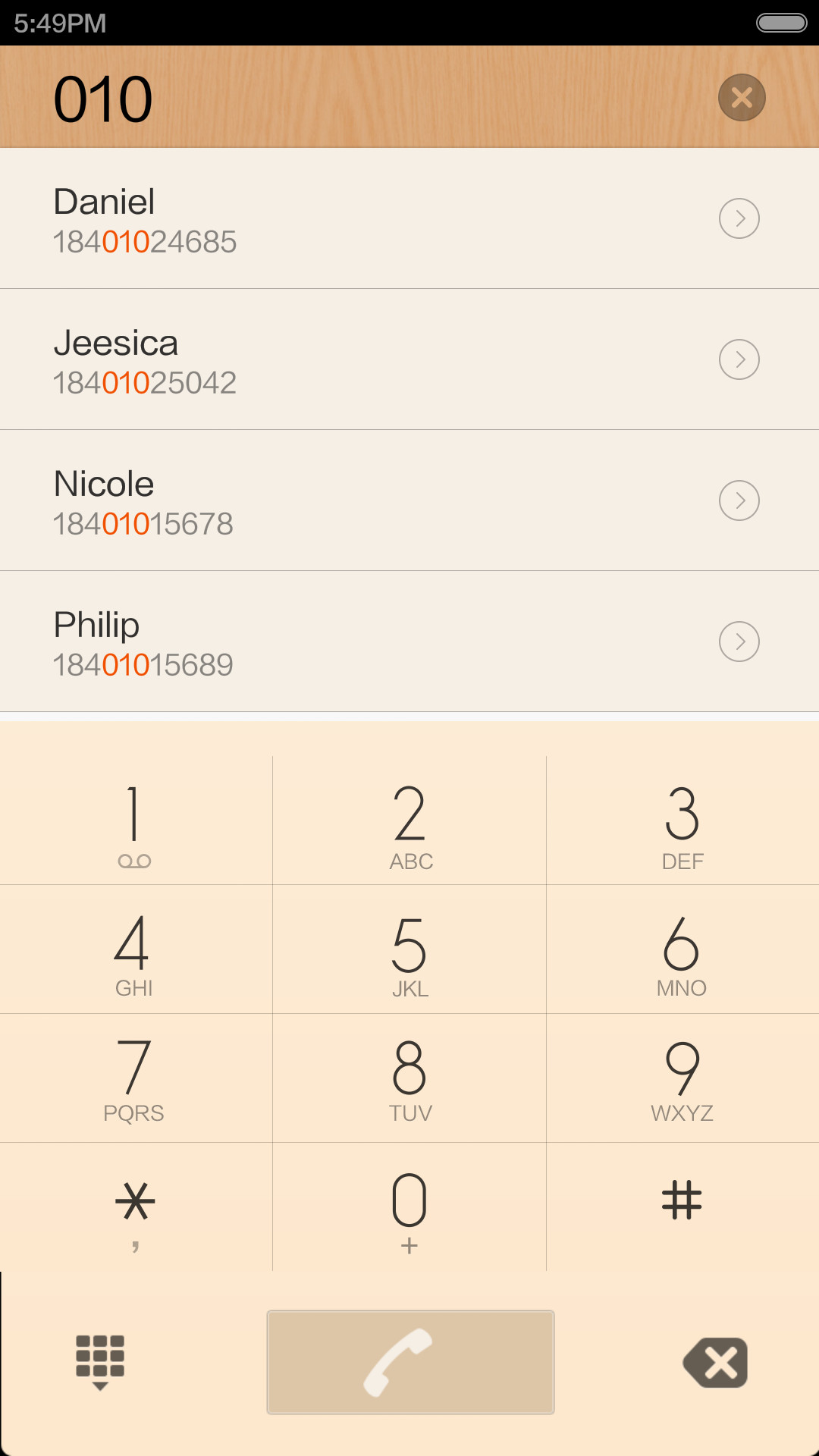Open details arrow for Daniel

coord(739,218)
